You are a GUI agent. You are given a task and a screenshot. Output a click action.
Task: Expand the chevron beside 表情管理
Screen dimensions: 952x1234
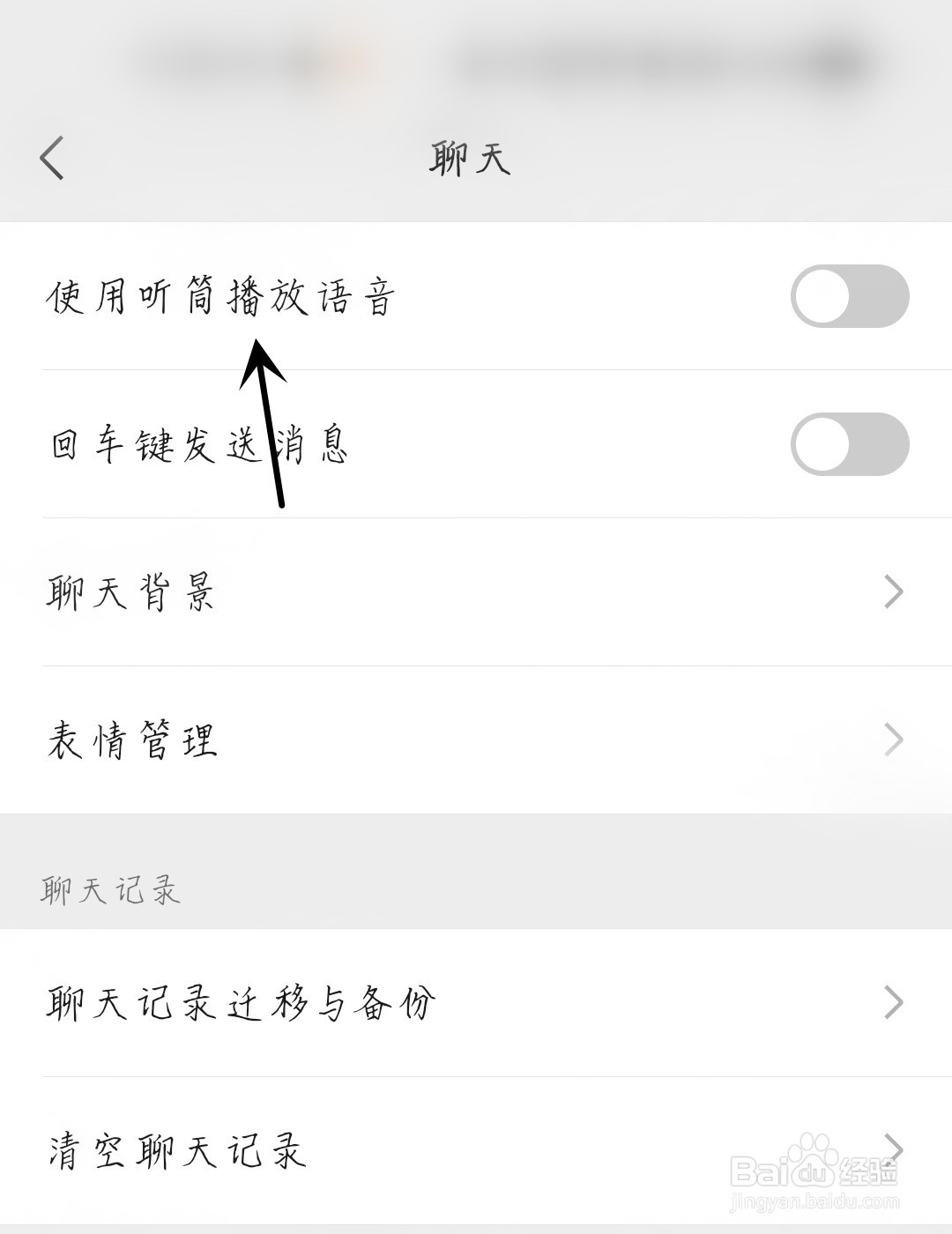tap(895, 742)
